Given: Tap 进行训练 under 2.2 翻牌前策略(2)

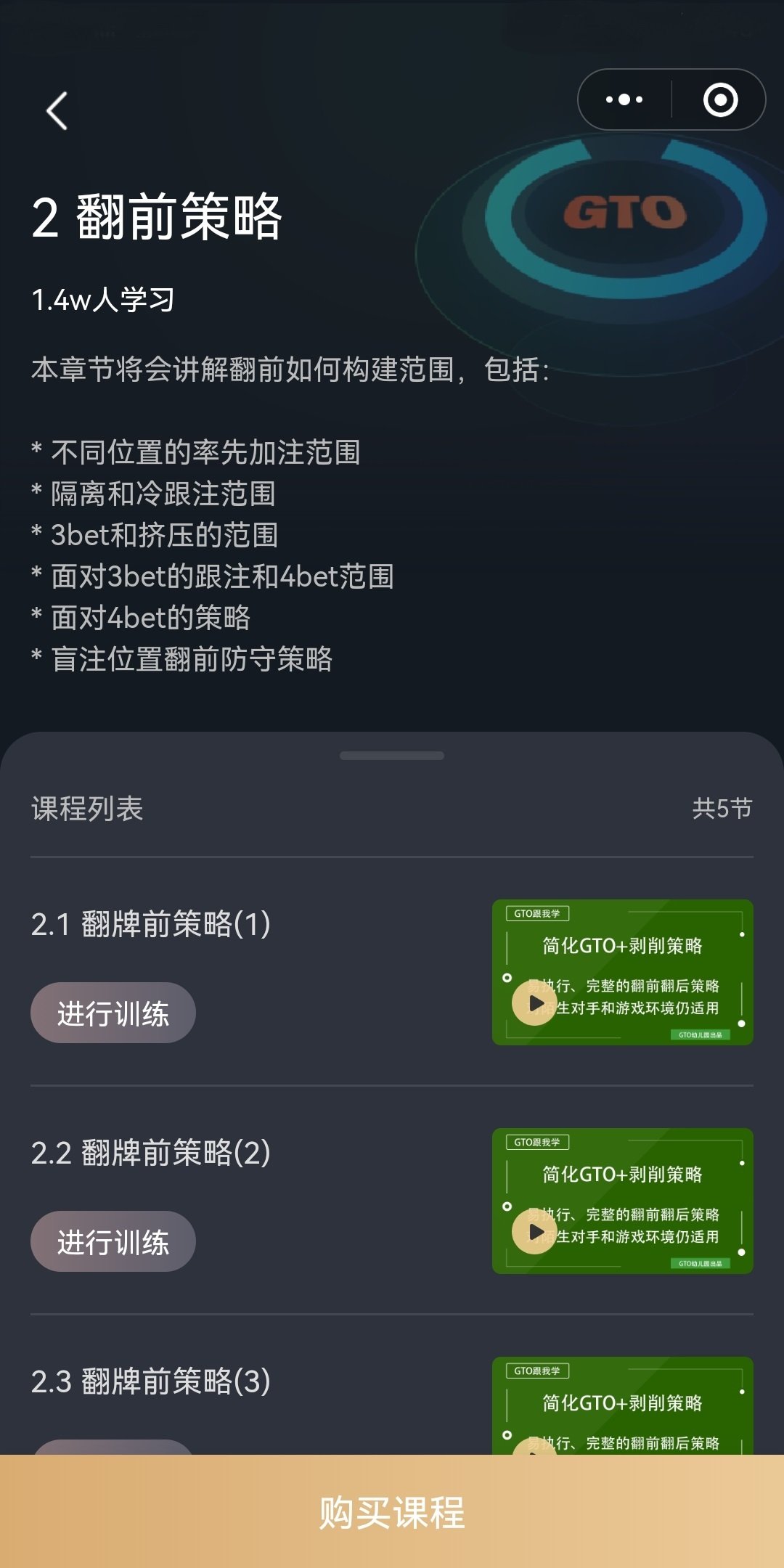Looking at the screenshot, I should coord(113,1241).
